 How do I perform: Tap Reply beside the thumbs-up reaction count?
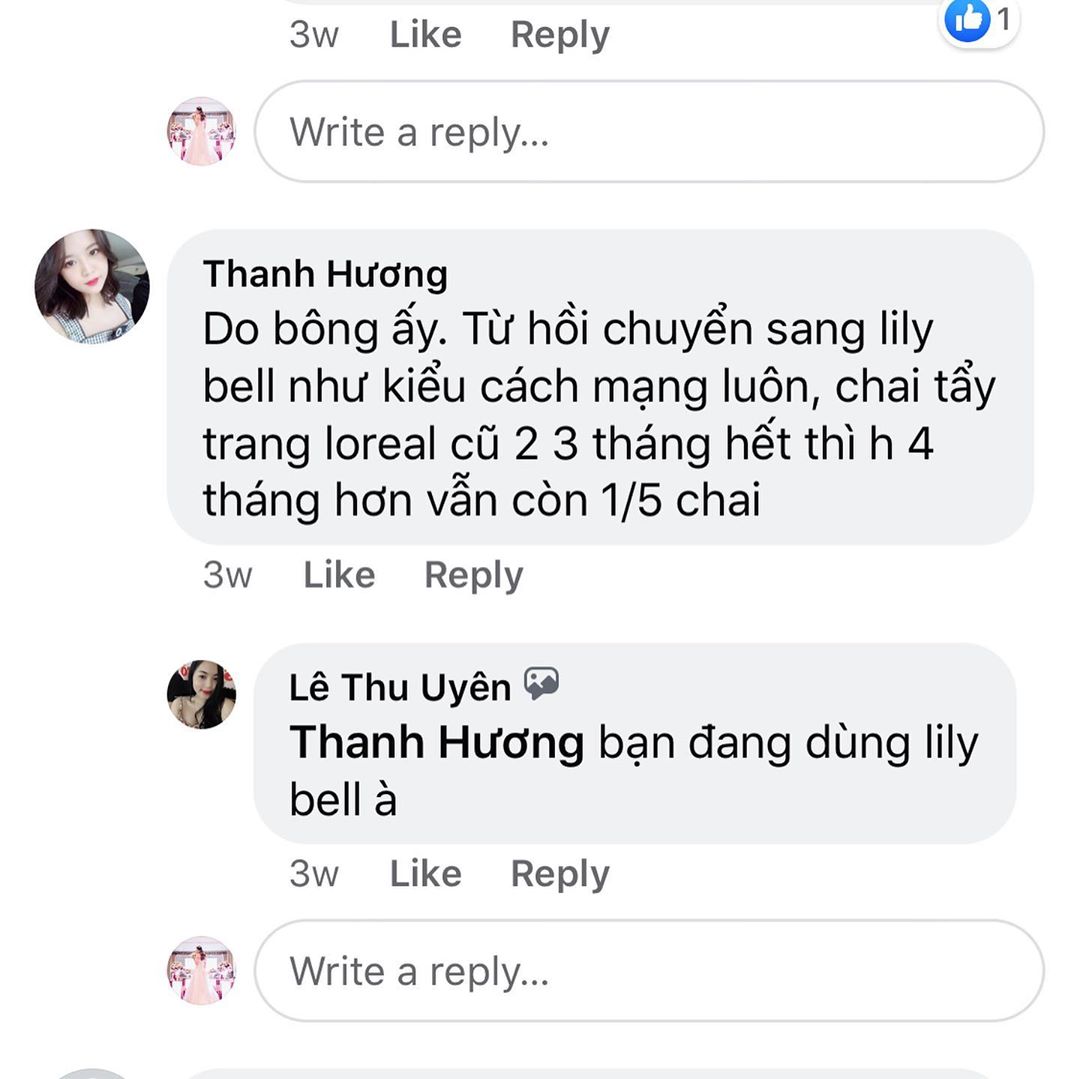(x=559, y=35)
